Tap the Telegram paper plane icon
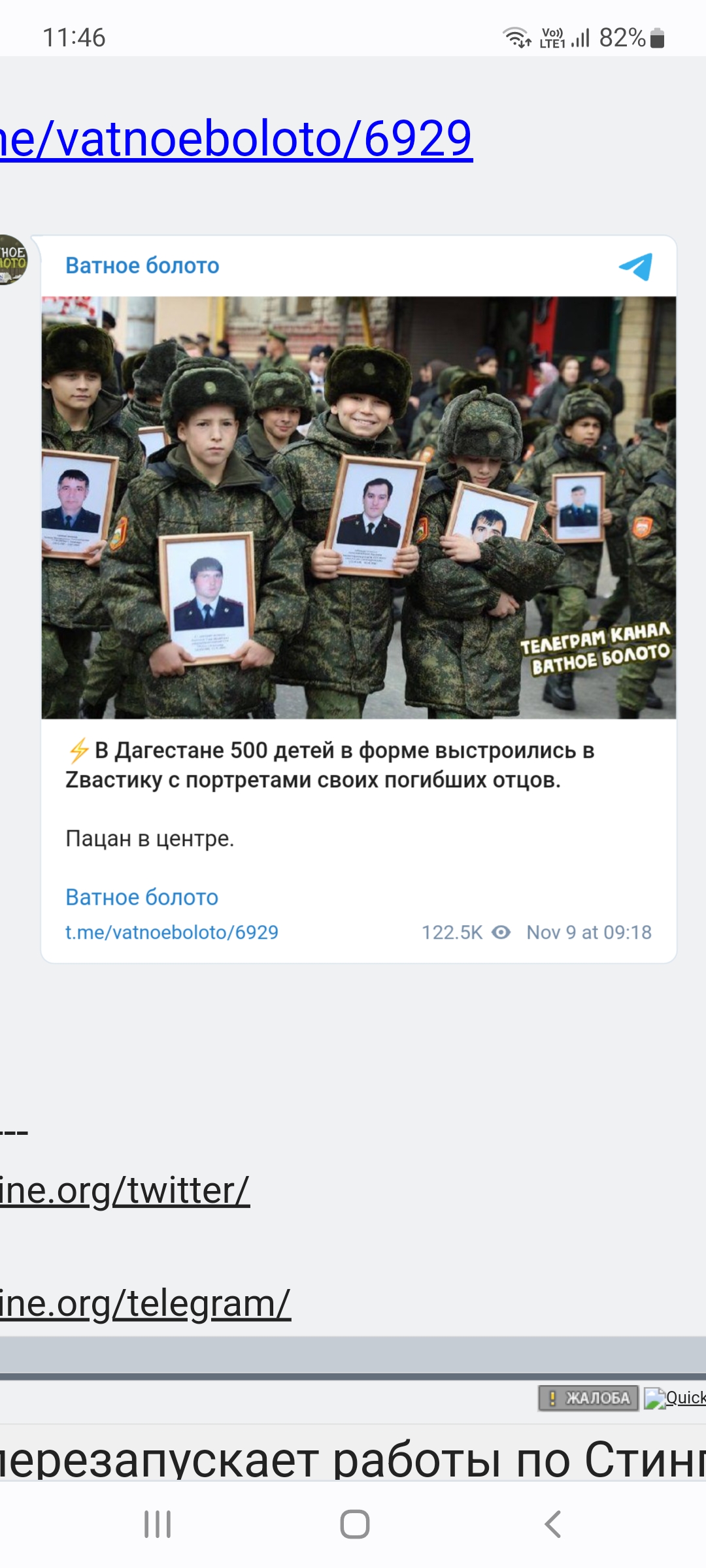The width and height of the screenshot is (706, 1568). click(x=635, y=266)
